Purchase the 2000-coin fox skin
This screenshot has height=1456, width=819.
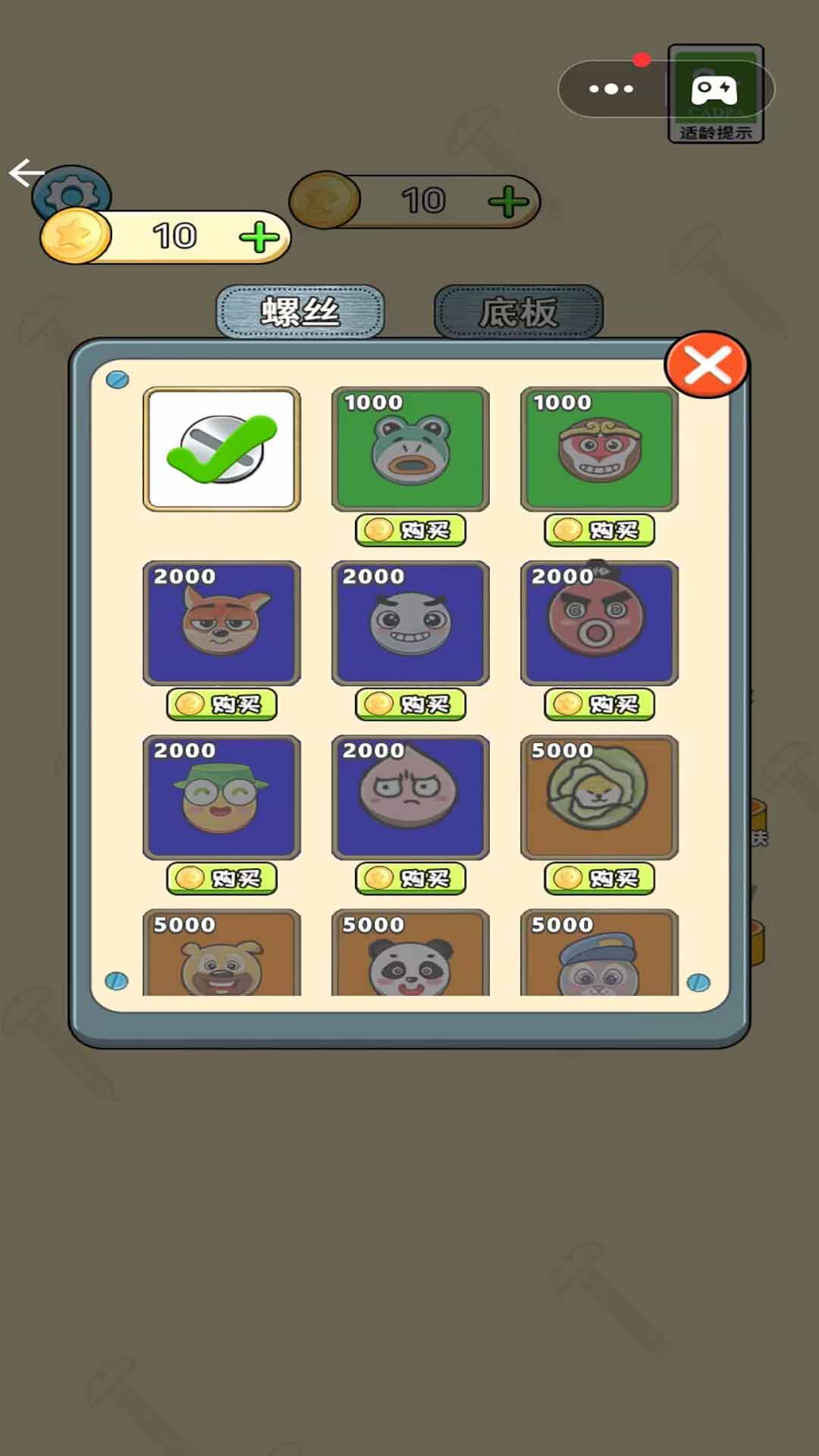[x=221, y=704]
